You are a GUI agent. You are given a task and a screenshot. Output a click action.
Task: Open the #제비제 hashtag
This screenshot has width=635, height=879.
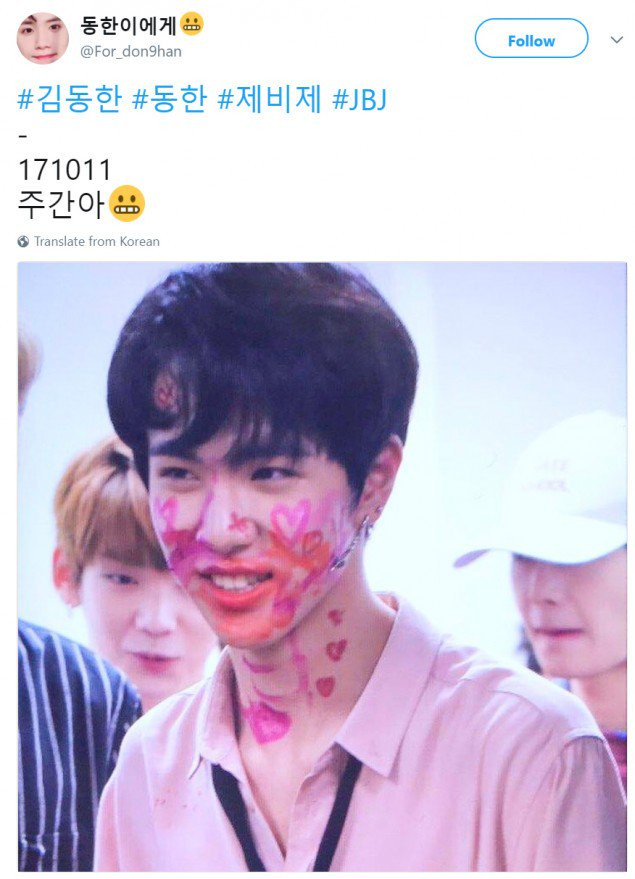click(270, 100)
